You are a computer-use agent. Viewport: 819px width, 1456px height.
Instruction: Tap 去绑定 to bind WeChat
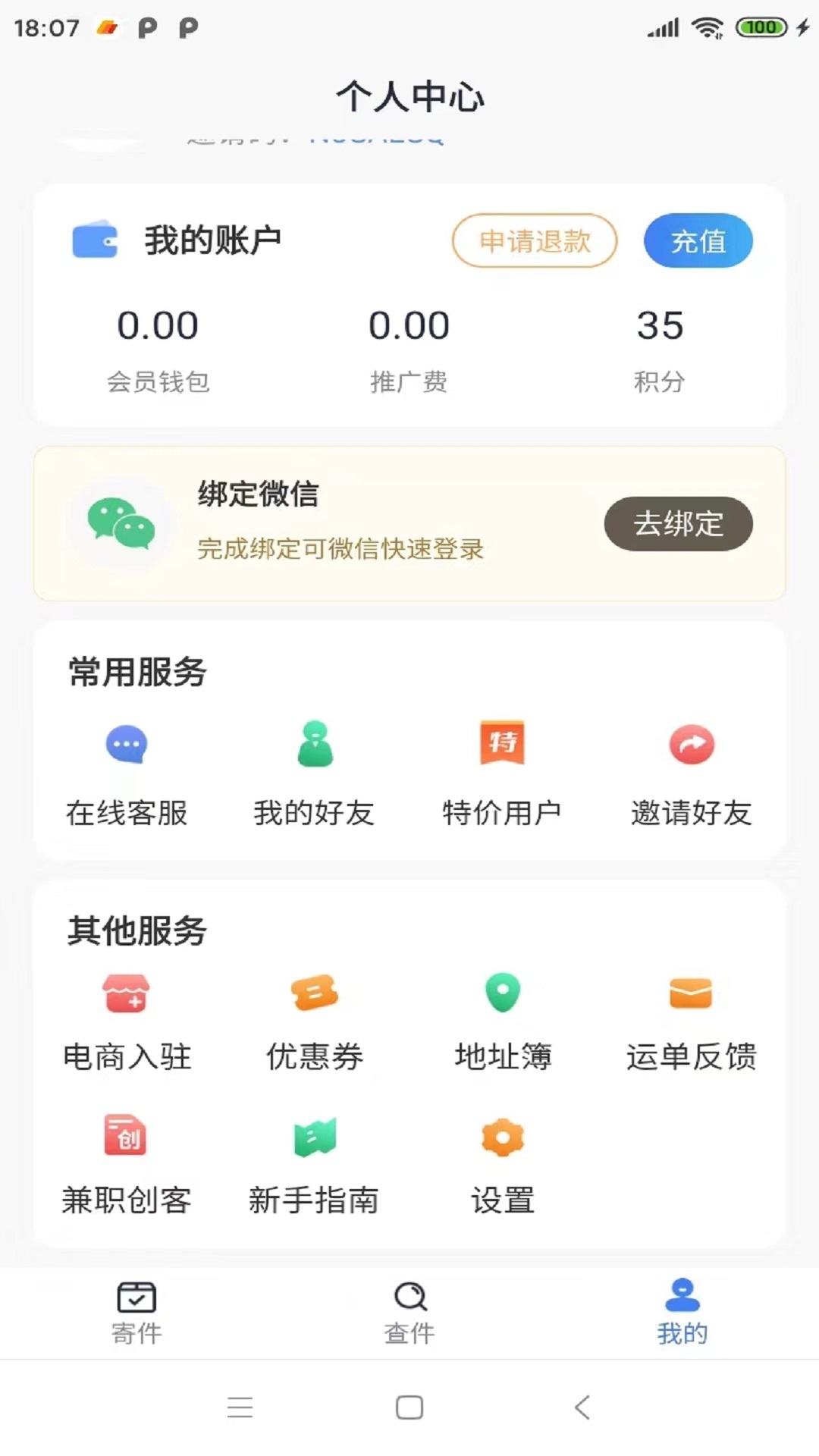(x=677, y=524)
